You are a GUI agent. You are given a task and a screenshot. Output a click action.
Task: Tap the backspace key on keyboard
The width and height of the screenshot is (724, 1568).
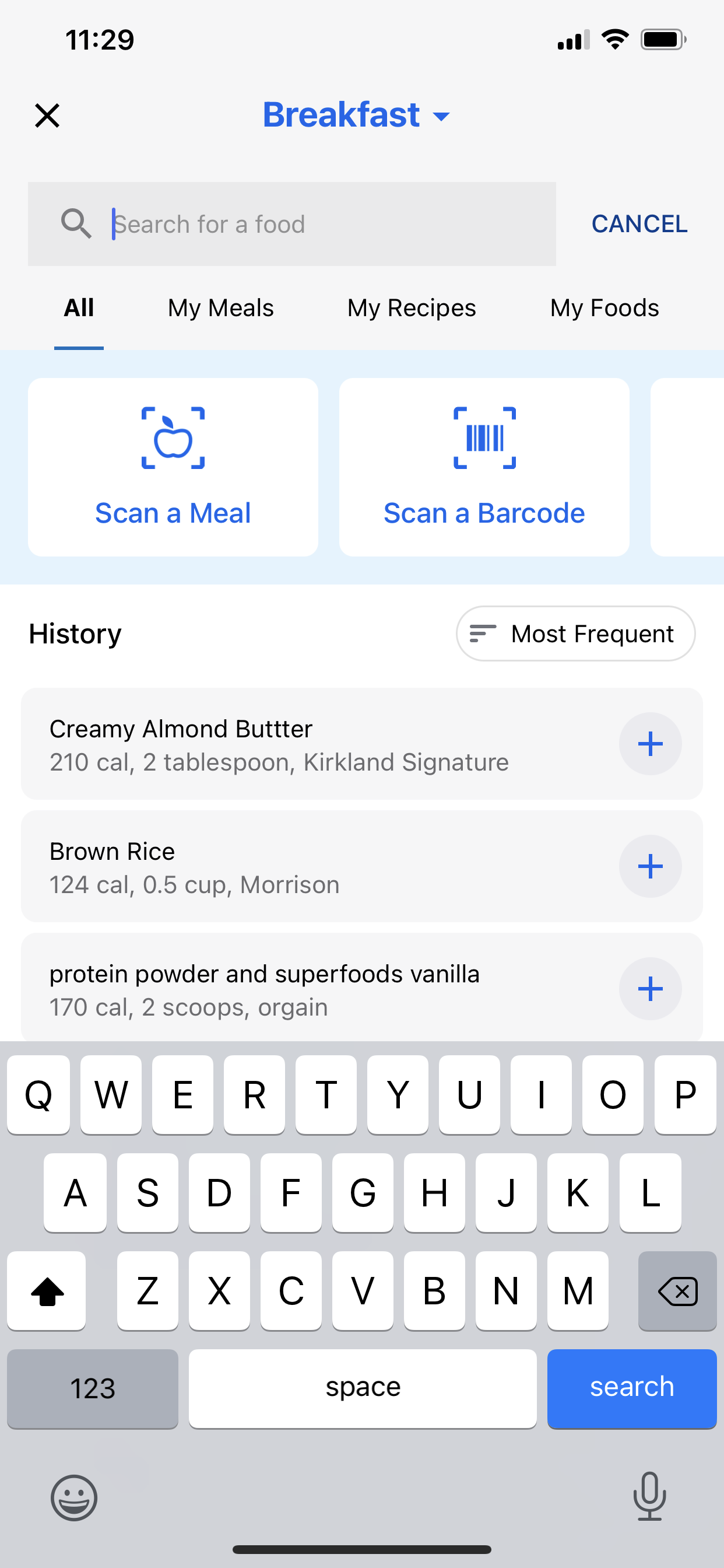click(x=677, y=1291)
